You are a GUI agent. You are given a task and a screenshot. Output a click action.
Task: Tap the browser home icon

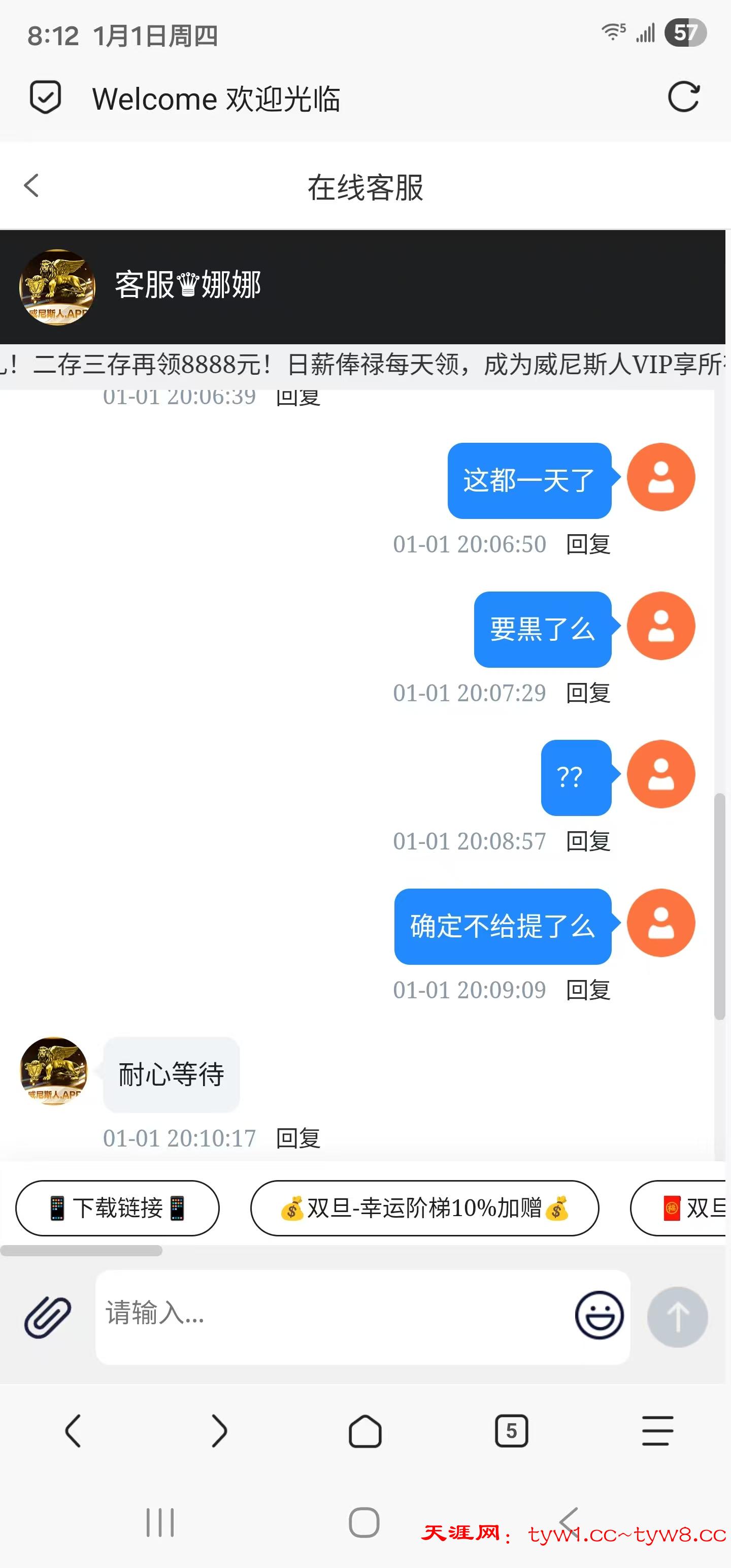(365, 1431)
